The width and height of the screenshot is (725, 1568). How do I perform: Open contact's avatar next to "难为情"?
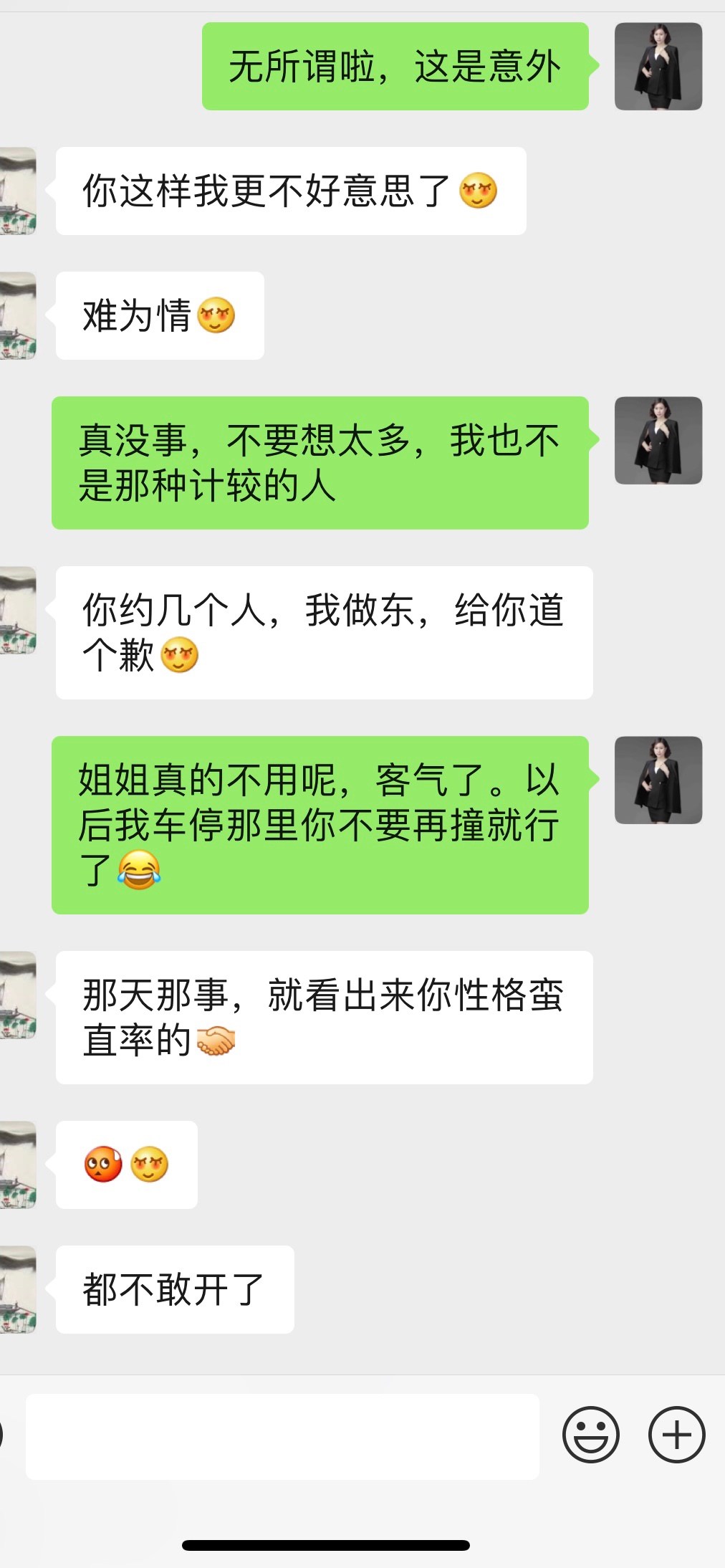pos(18,315)
